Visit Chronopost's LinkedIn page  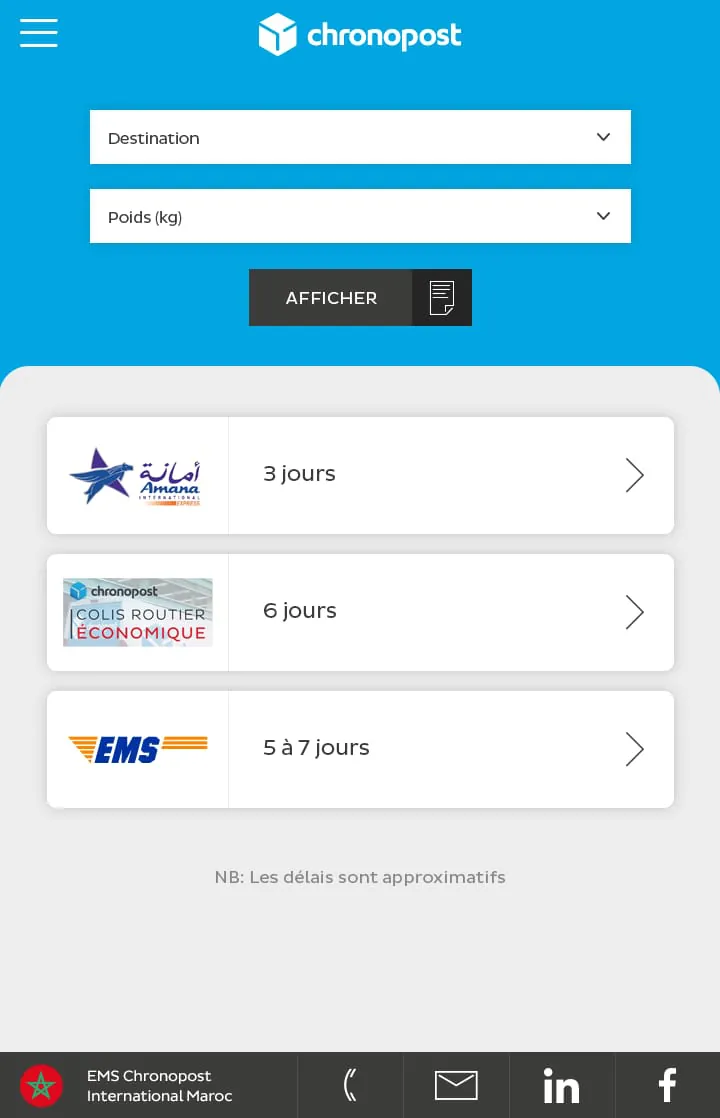(x=561, y=1085)
